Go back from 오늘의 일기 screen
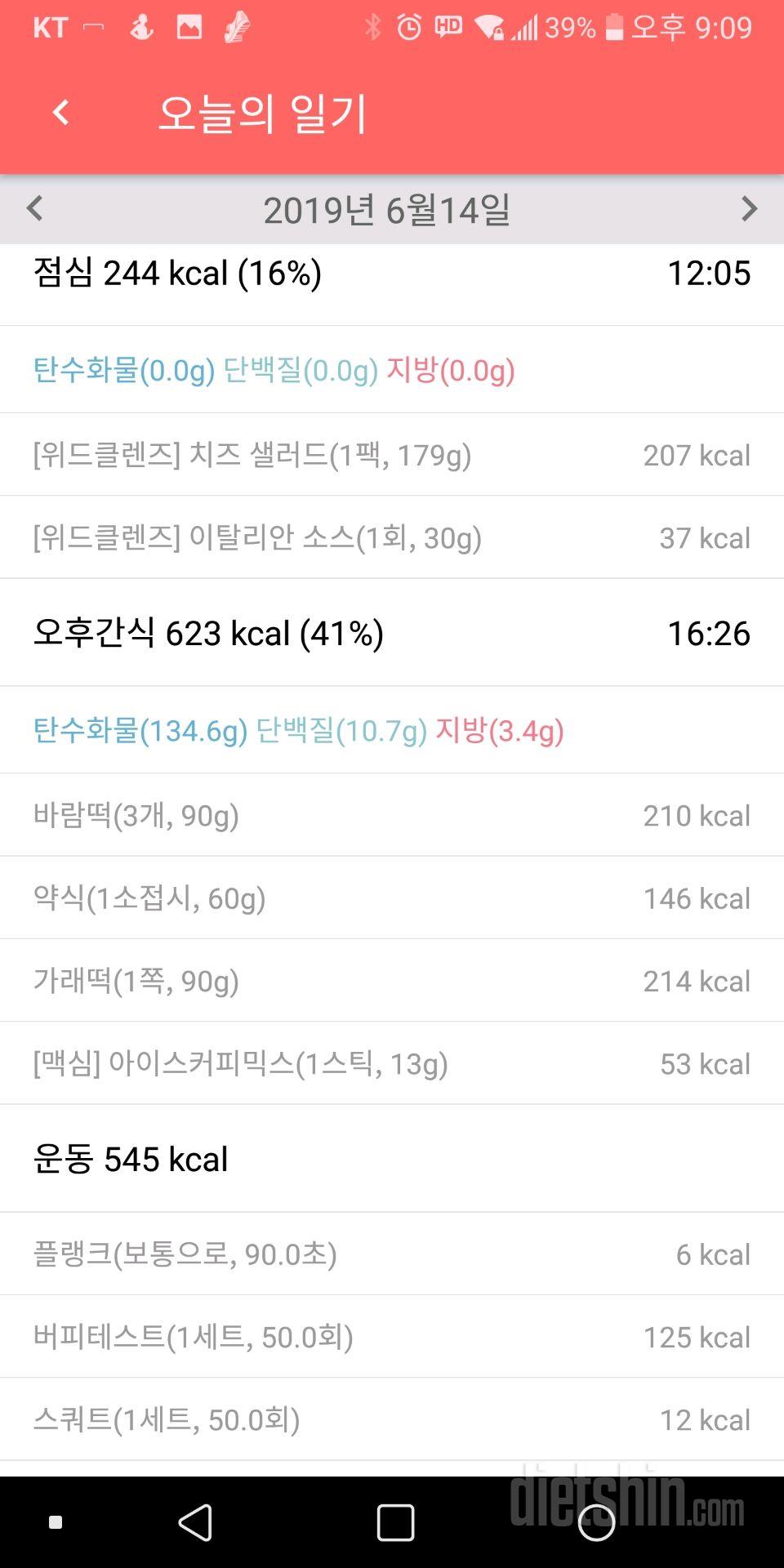The width and height of the screenshot is (784, 1568). tap(60, 113)
